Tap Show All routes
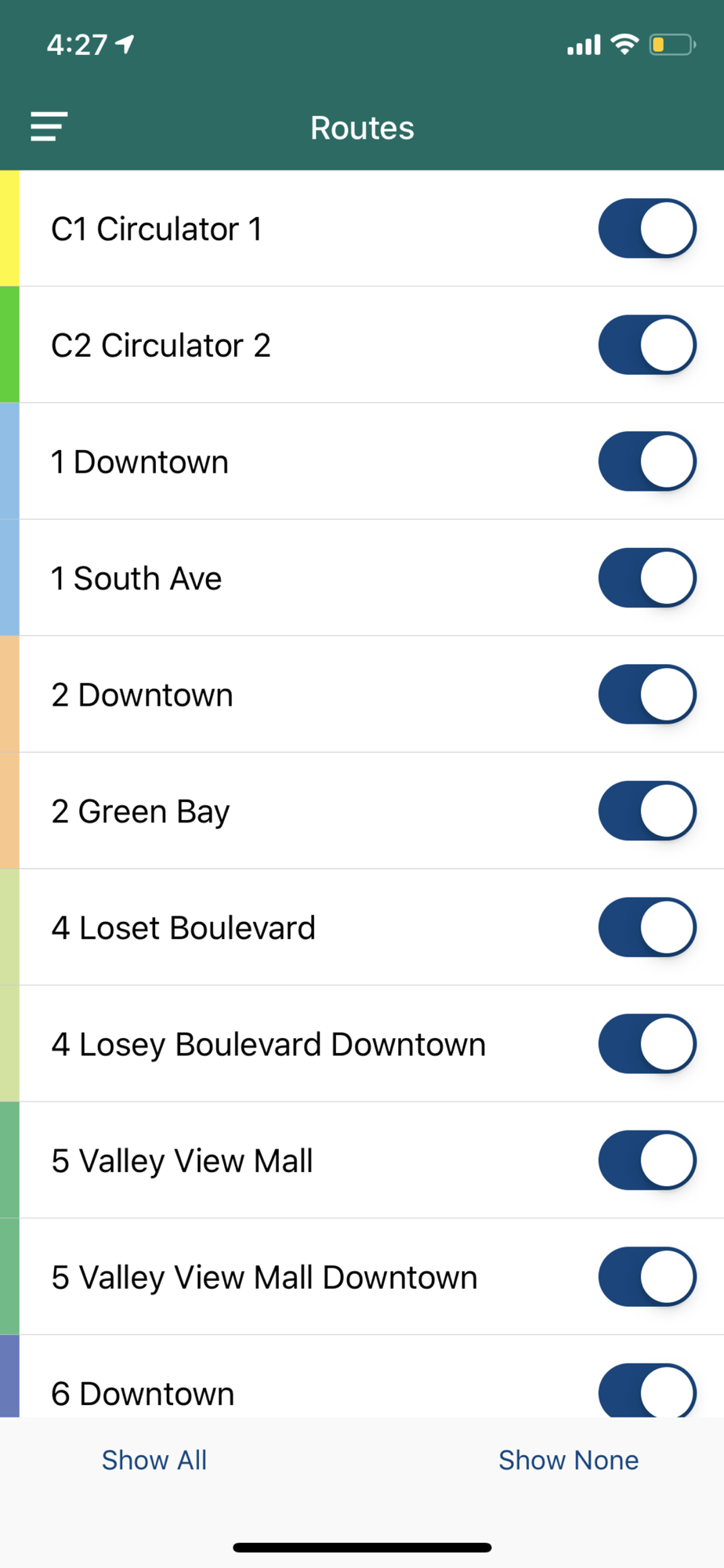This screenshot has width=724, height=1568. 154,1460
